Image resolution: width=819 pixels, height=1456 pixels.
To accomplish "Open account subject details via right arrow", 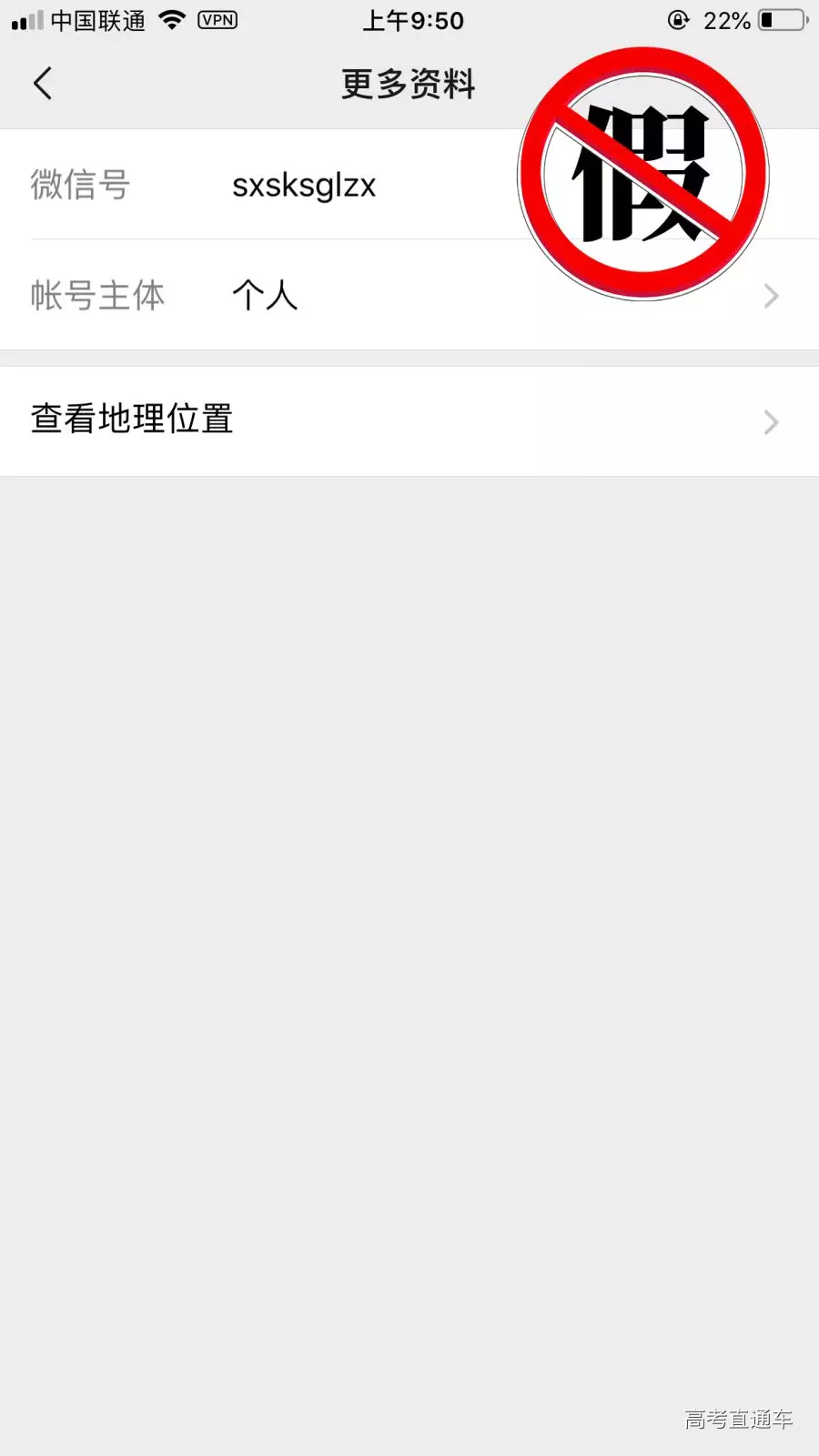I will pyautogui.click(x=772, y=296).
